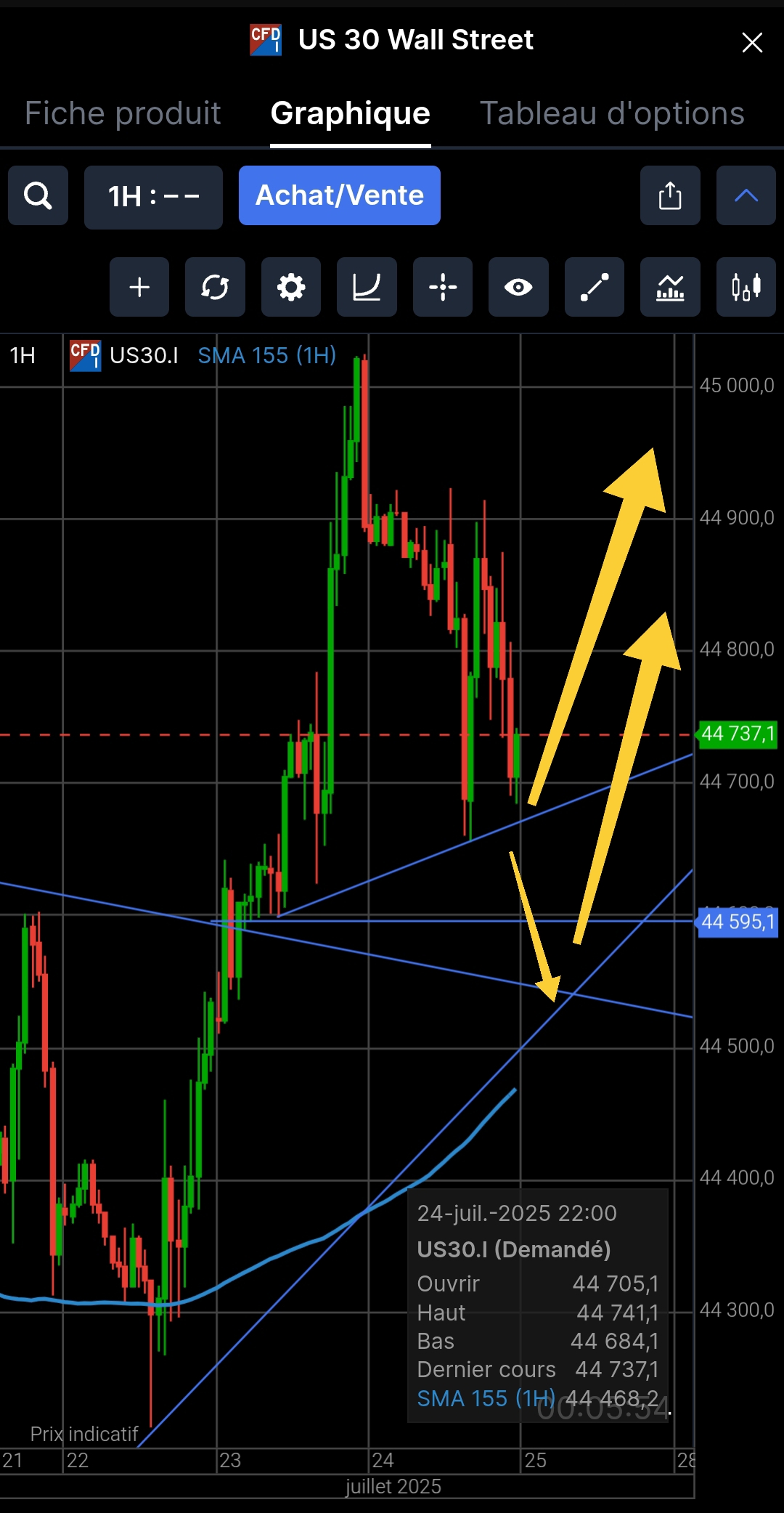Toggle visibility with the eye icon
The width and height of the screenshot is (784, 1513).
coord(518,287)
